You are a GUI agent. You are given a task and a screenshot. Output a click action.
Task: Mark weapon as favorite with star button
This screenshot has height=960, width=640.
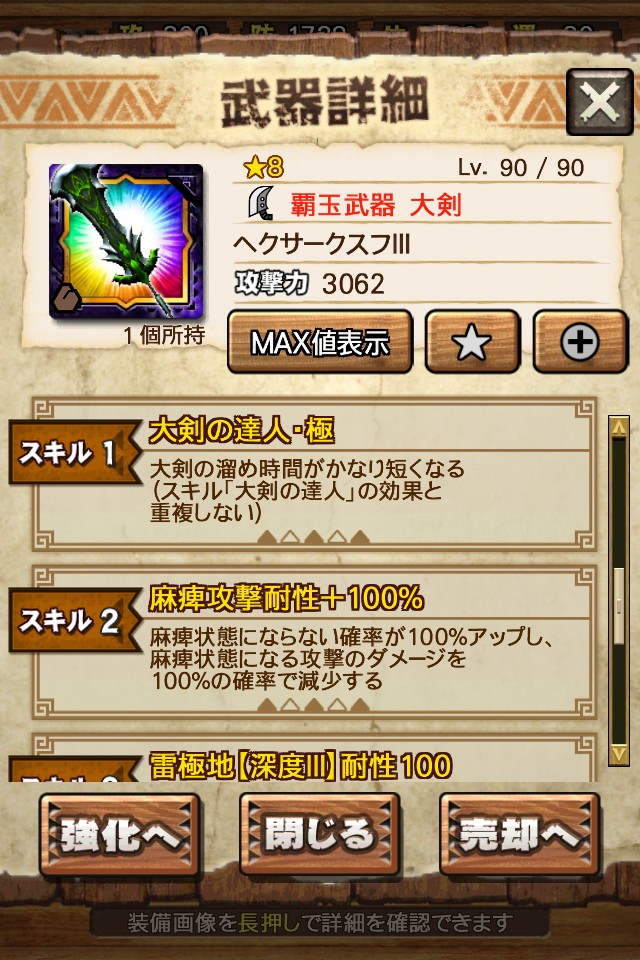tap(472, 343)
